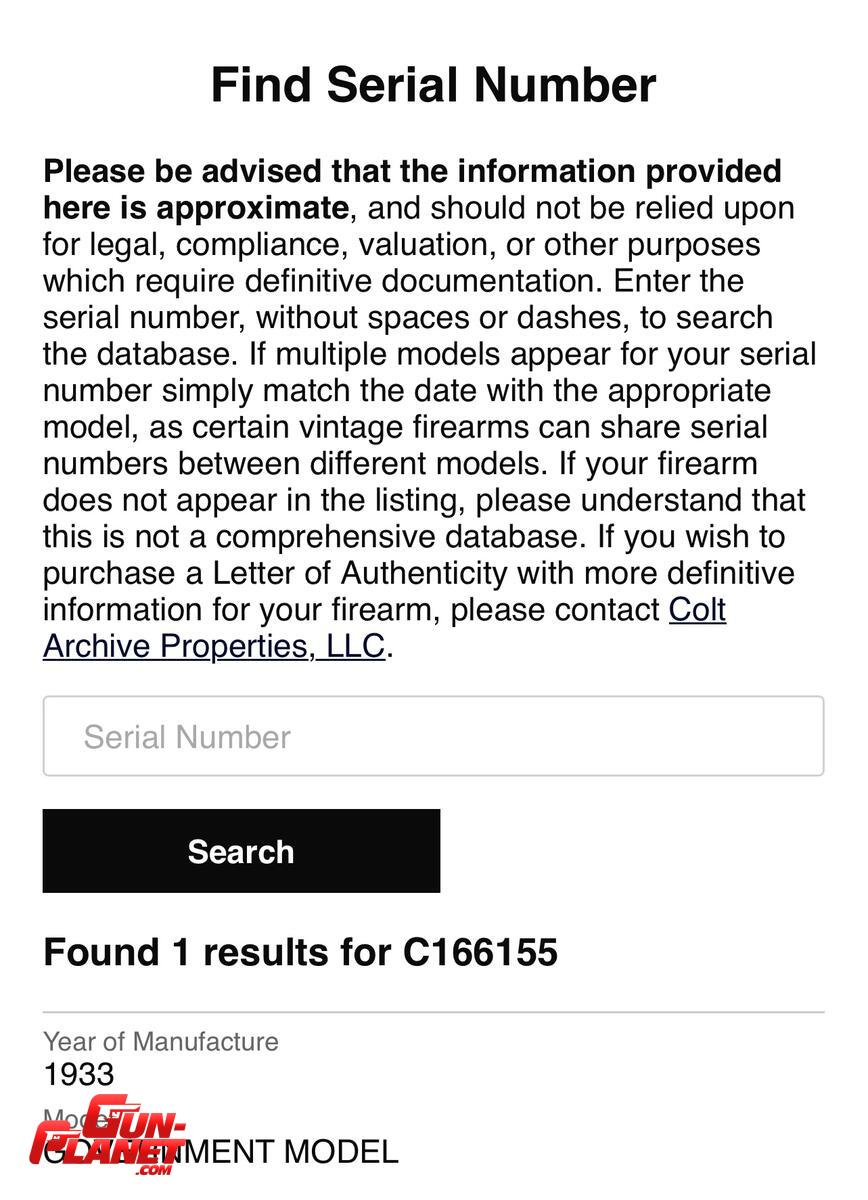This screenshot has width=868, height=1200.
Task: Tap the Serial Number input field
Action: click(432, 737)
